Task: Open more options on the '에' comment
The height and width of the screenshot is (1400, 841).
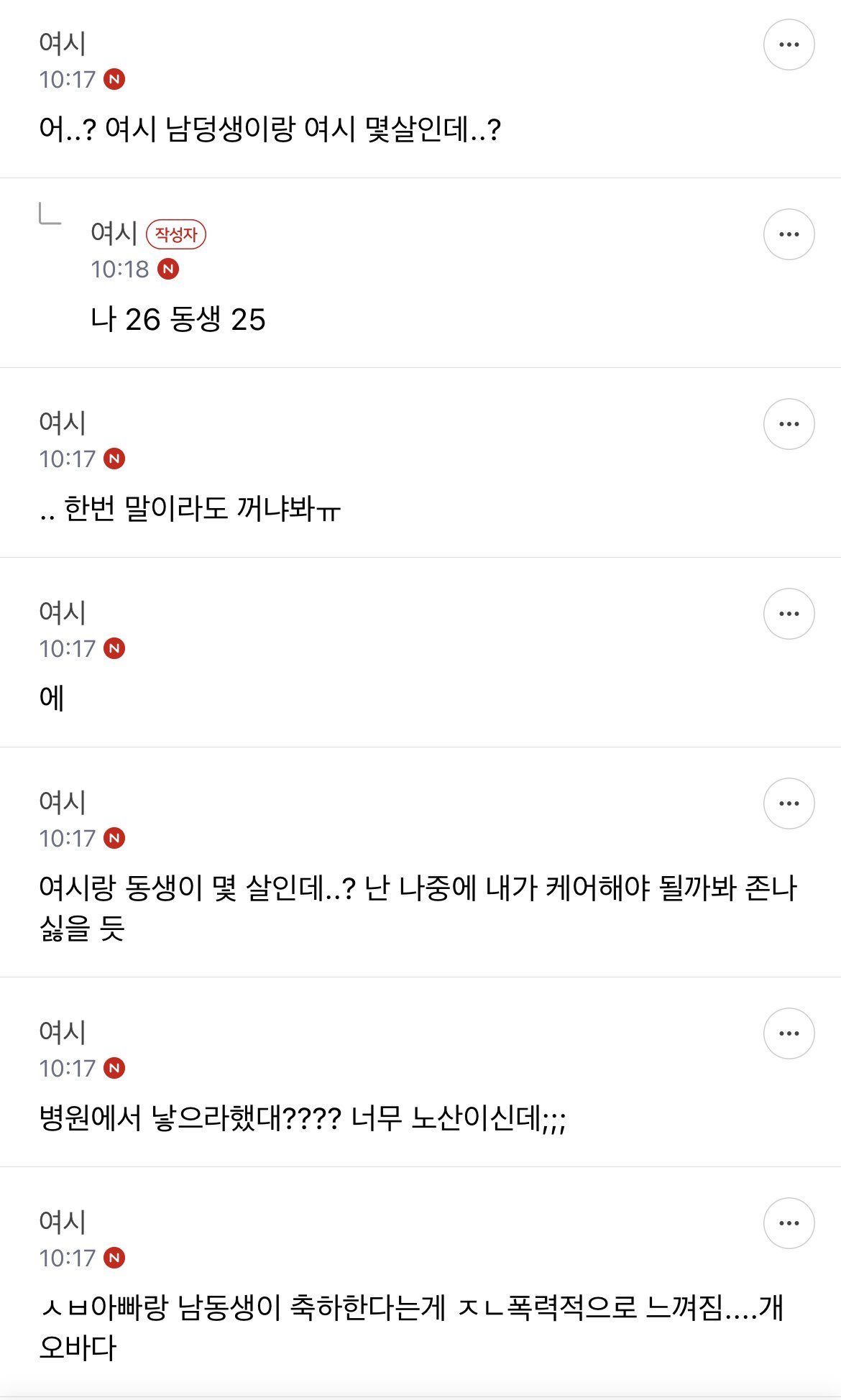Action: click(x=789, y=614)
